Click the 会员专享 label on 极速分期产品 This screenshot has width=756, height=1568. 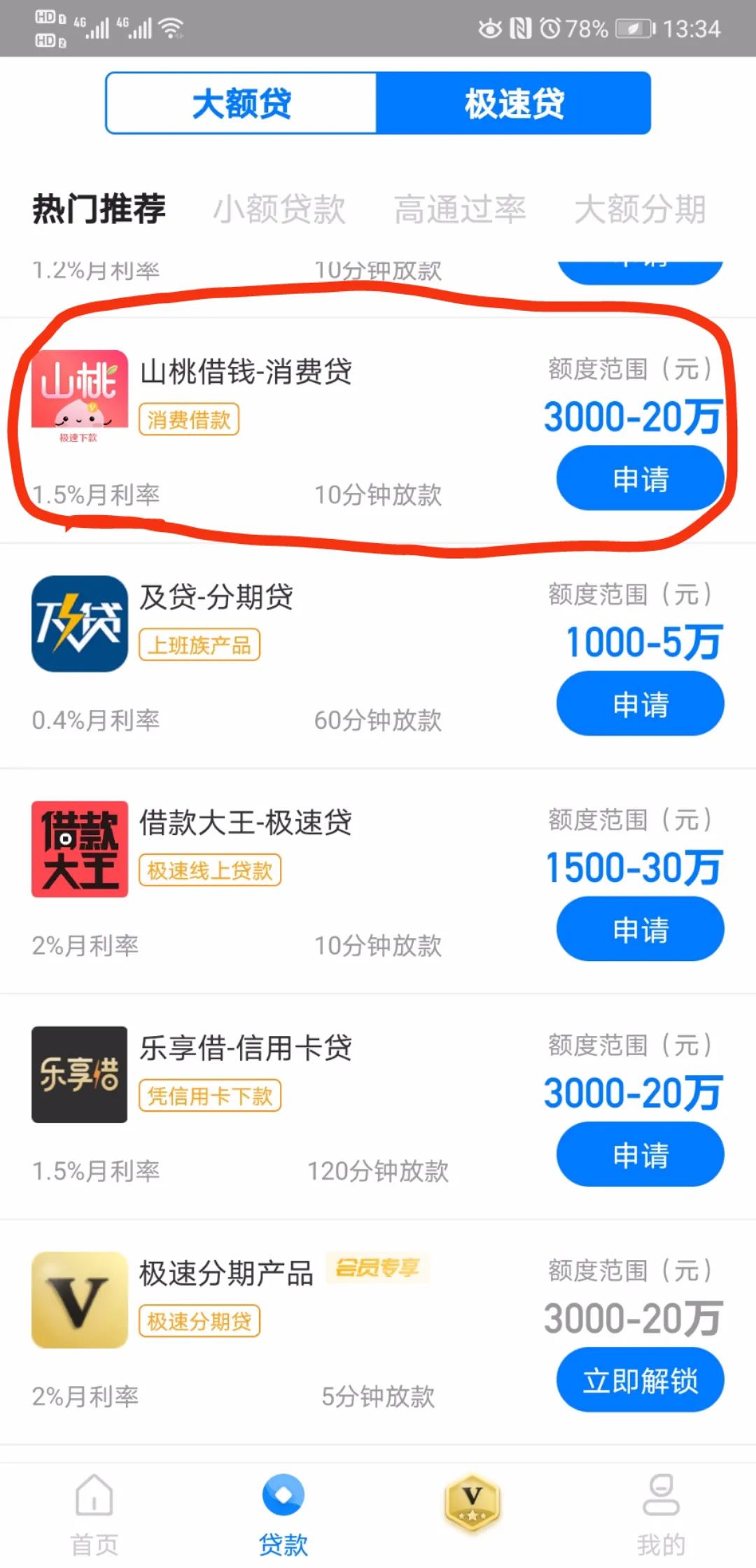[379, 1268]
